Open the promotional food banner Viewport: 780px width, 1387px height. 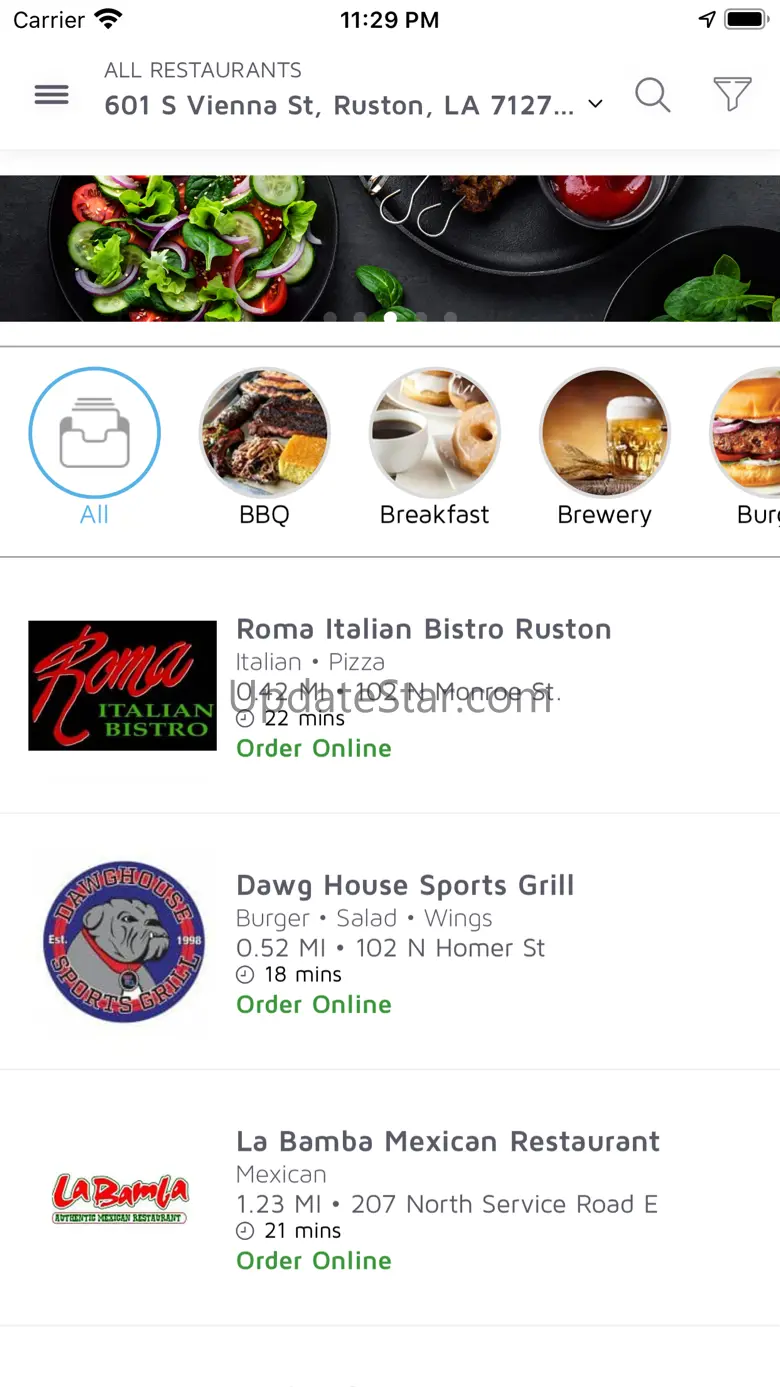click(390, 248)
